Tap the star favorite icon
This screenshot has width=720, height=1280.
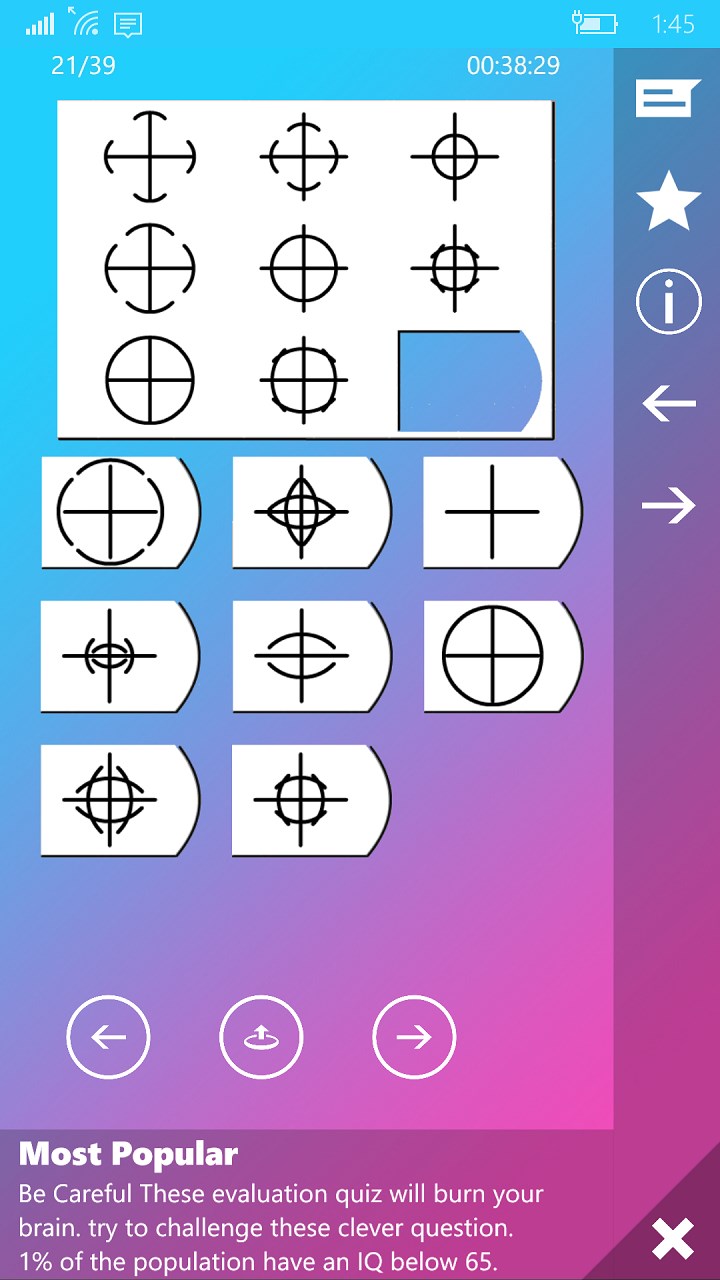click(x=668, y=200)
